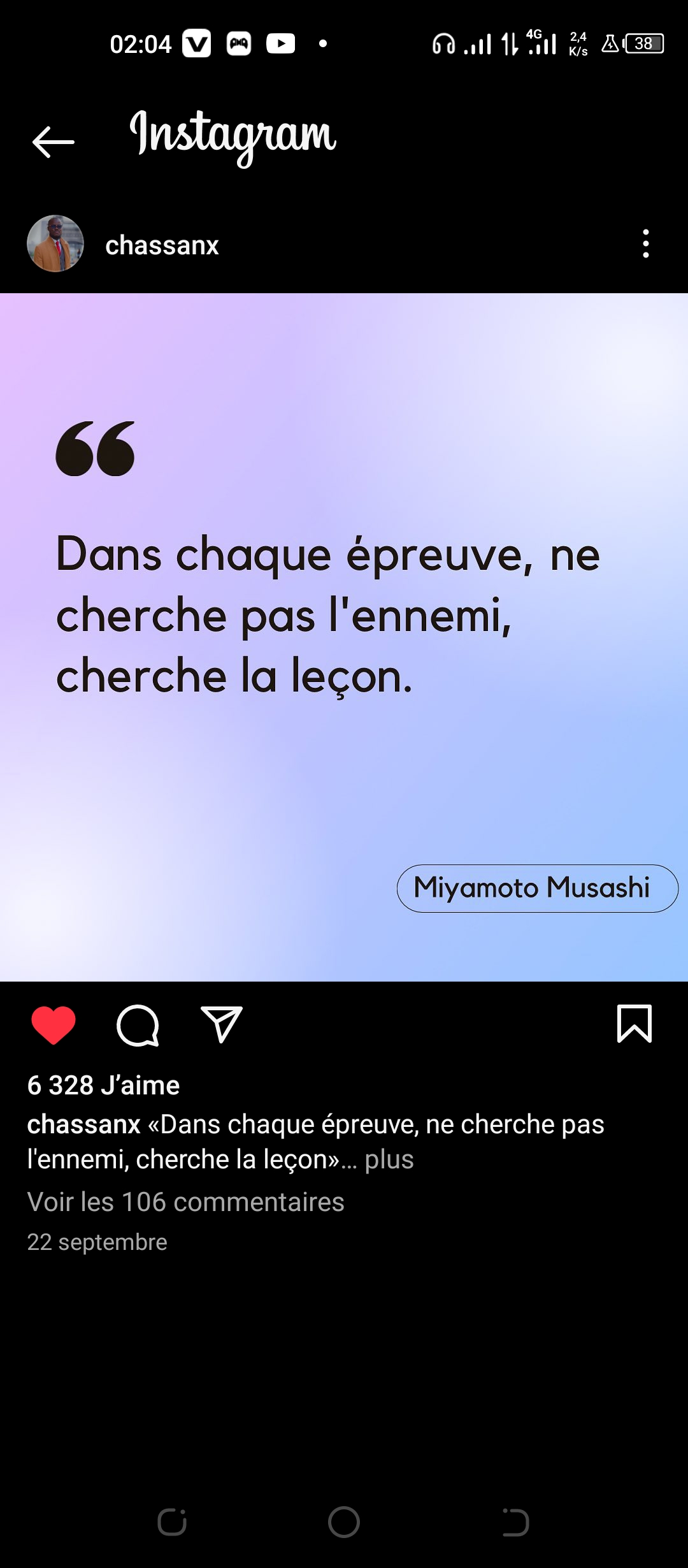Expand the caption with "plus"
The height and width of the screenshot is (1568, 688).
coord(389,1159)
